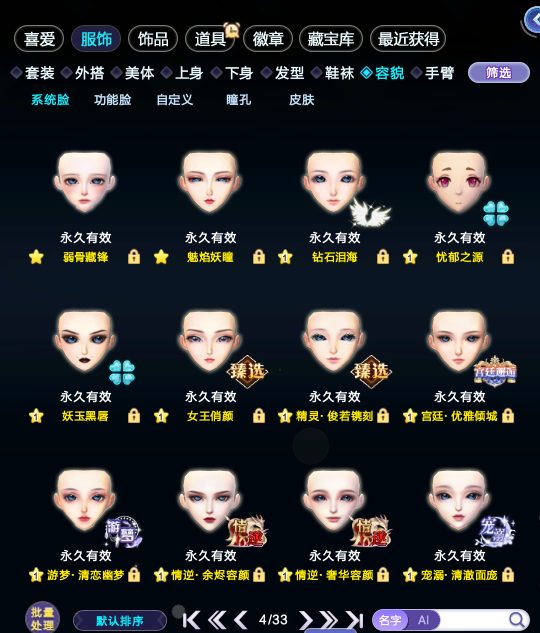Tap the 批量处理 batch button

[x=42, y=618]
